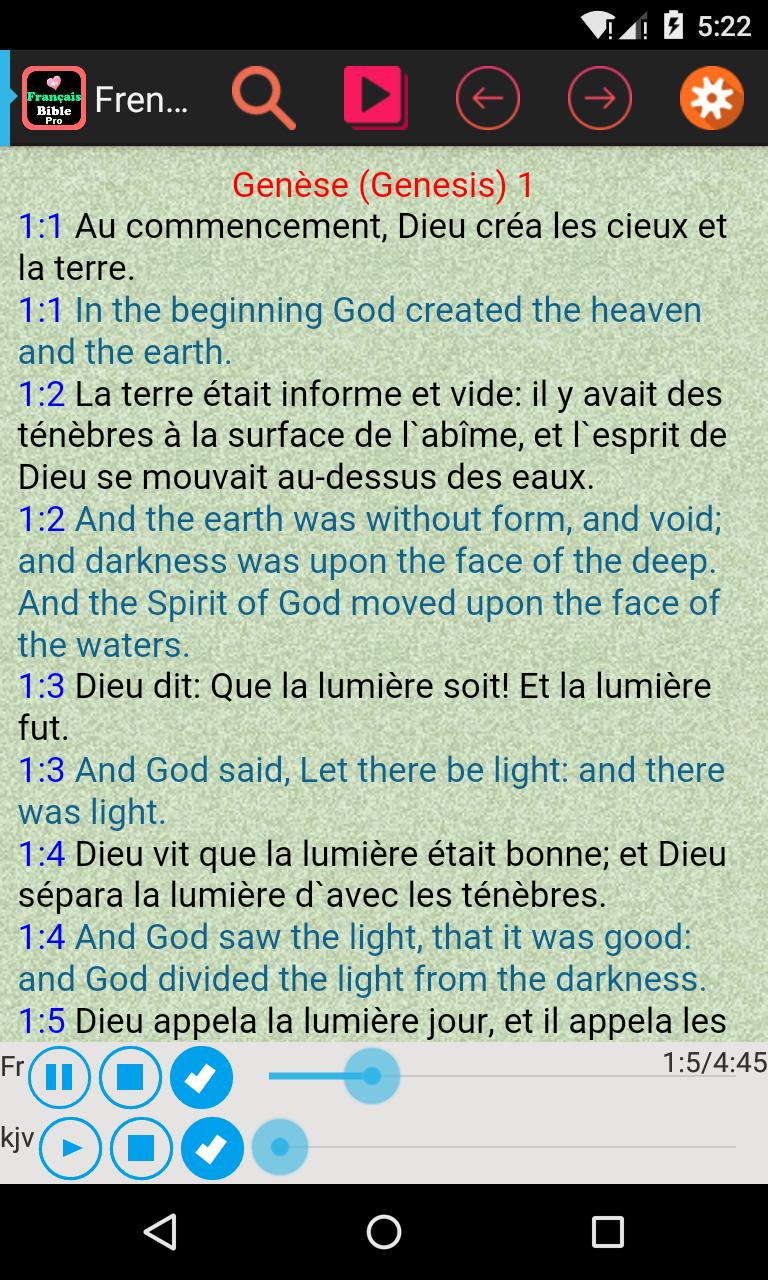
Task: Open the orange settings gear
Action: tap(711, 98)
